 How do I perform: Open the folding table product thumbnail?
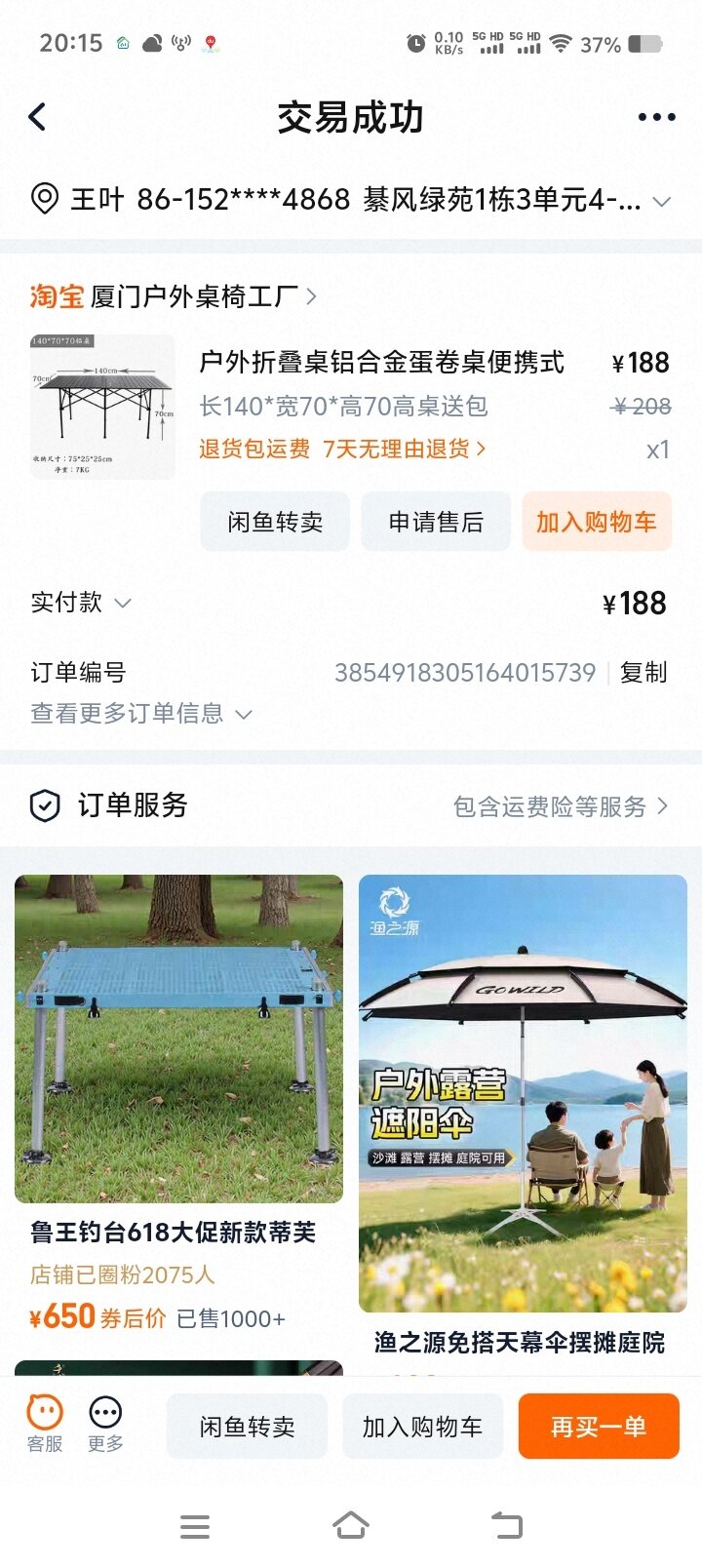click(103, 407)
